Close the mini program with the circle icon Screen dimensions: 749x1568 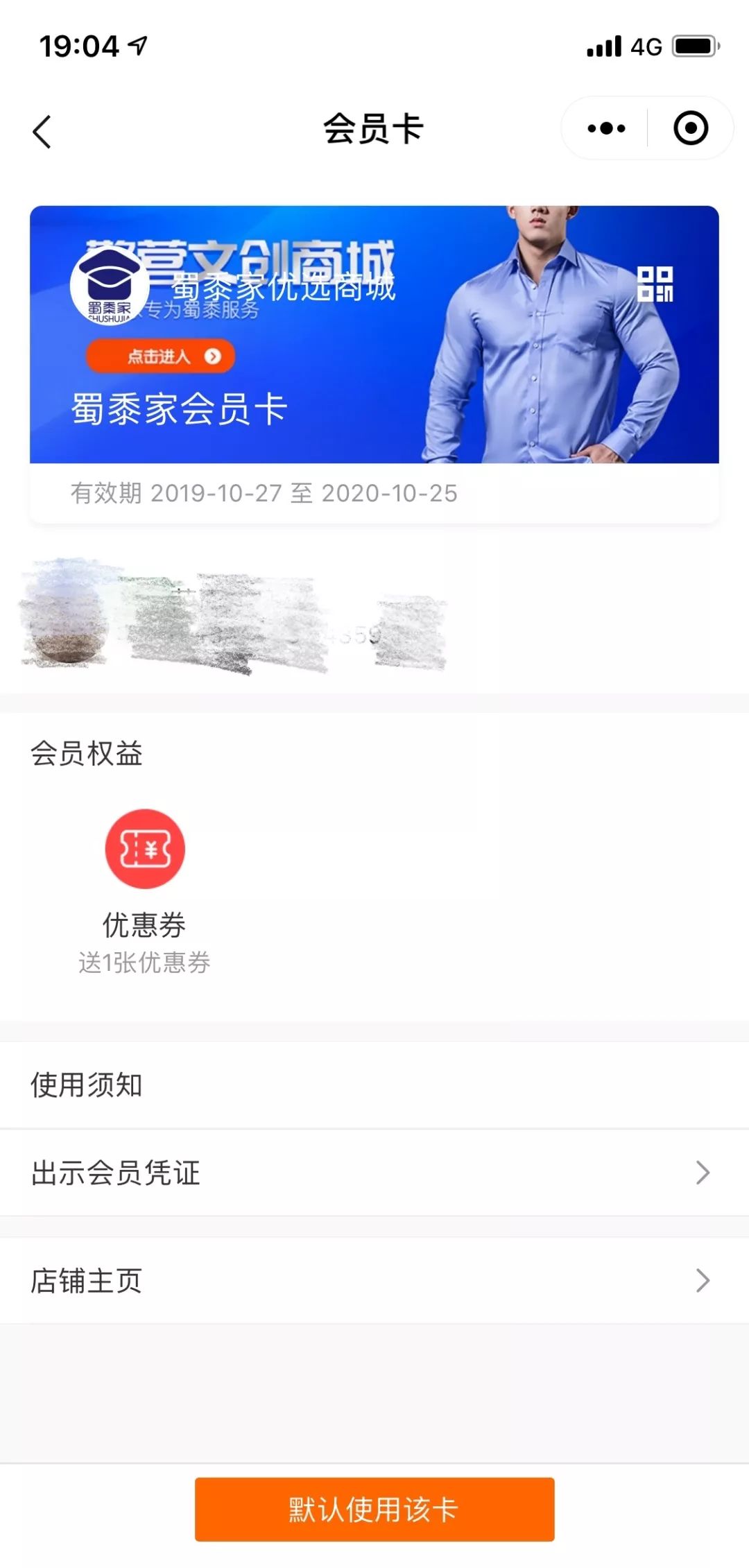pos(690,128)
